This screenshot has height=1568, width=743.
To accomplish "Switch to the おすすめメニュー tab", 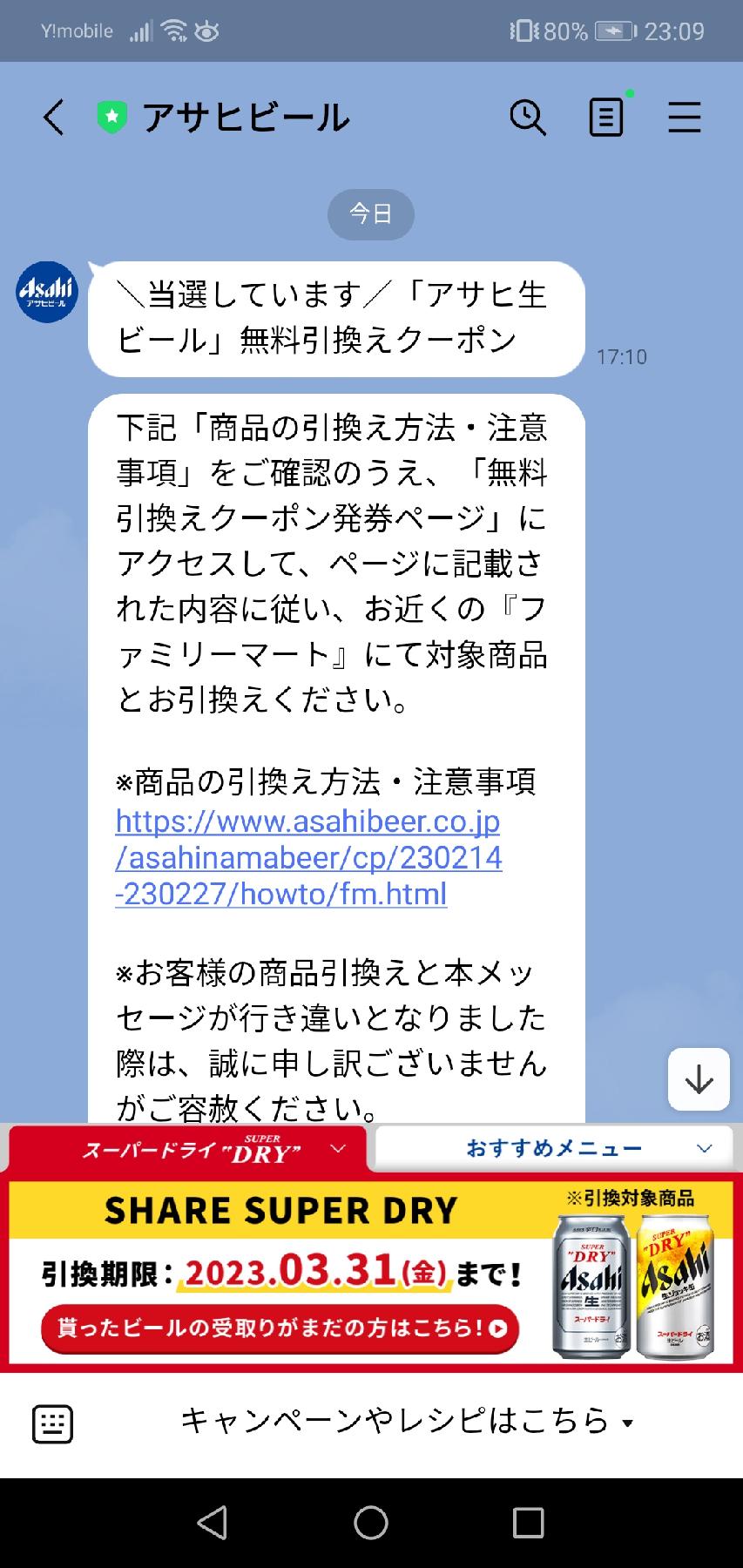I will click(x=554, y=1148).
